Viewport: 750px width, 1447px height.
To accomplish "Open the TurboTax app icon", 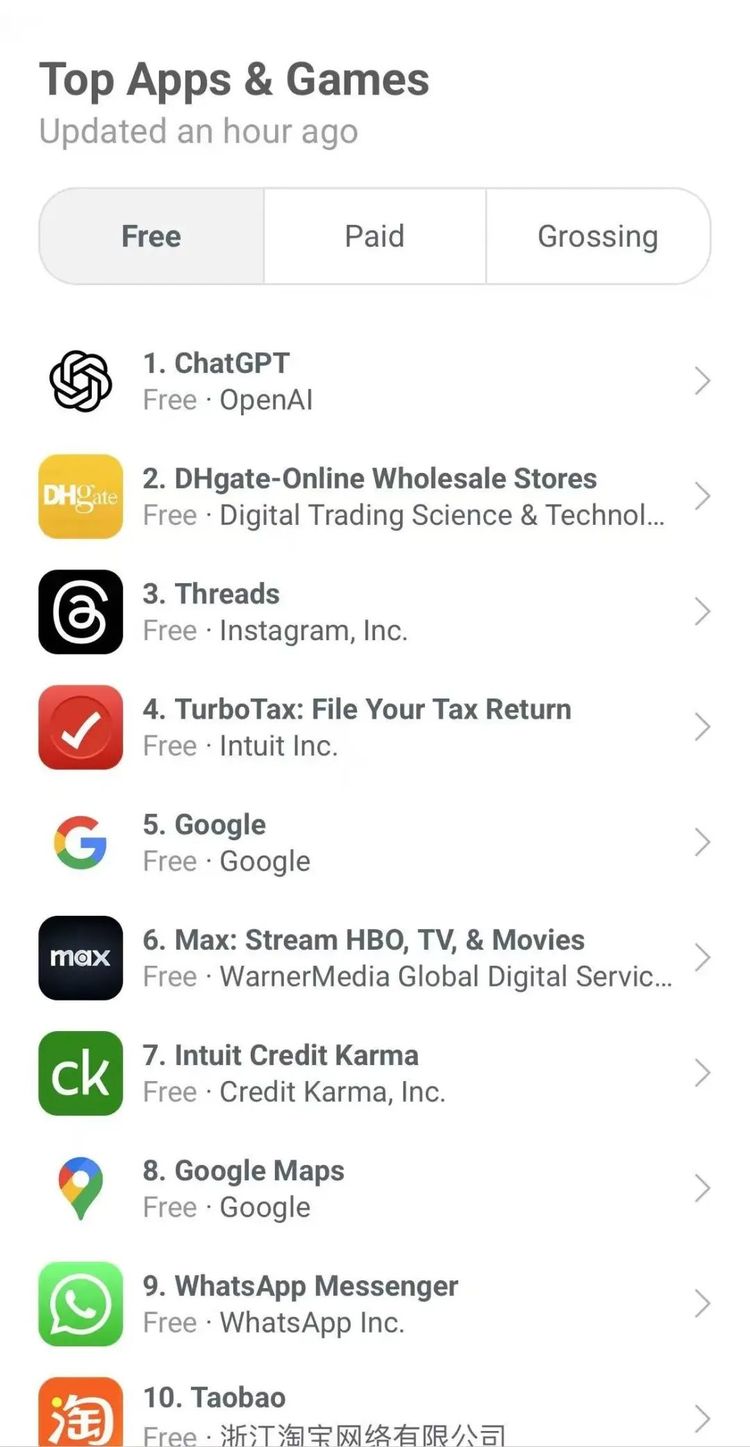I will pyautogui.click(x=80, y=727).
